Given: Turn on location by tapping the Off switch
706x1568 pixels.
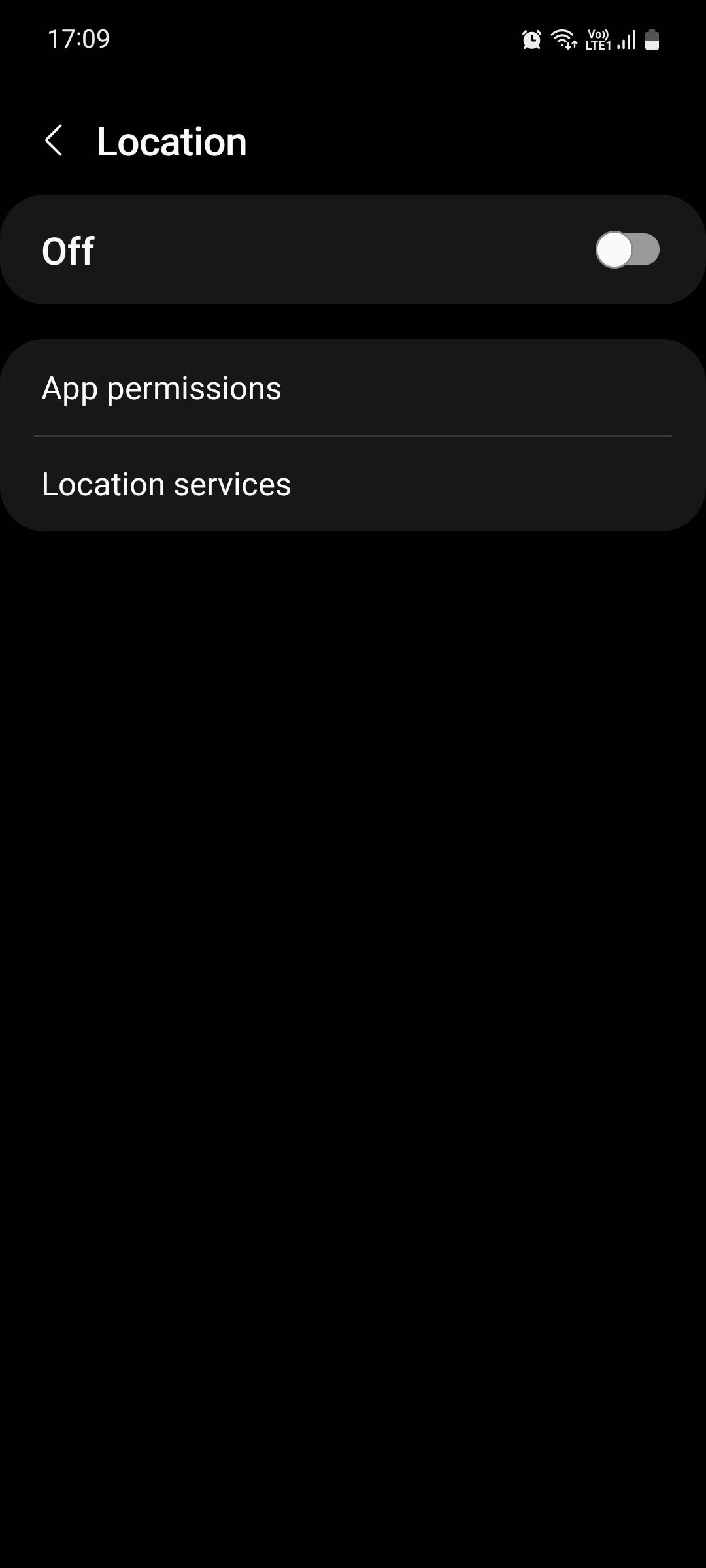Looking at the screenshot, I should [628, 249].
